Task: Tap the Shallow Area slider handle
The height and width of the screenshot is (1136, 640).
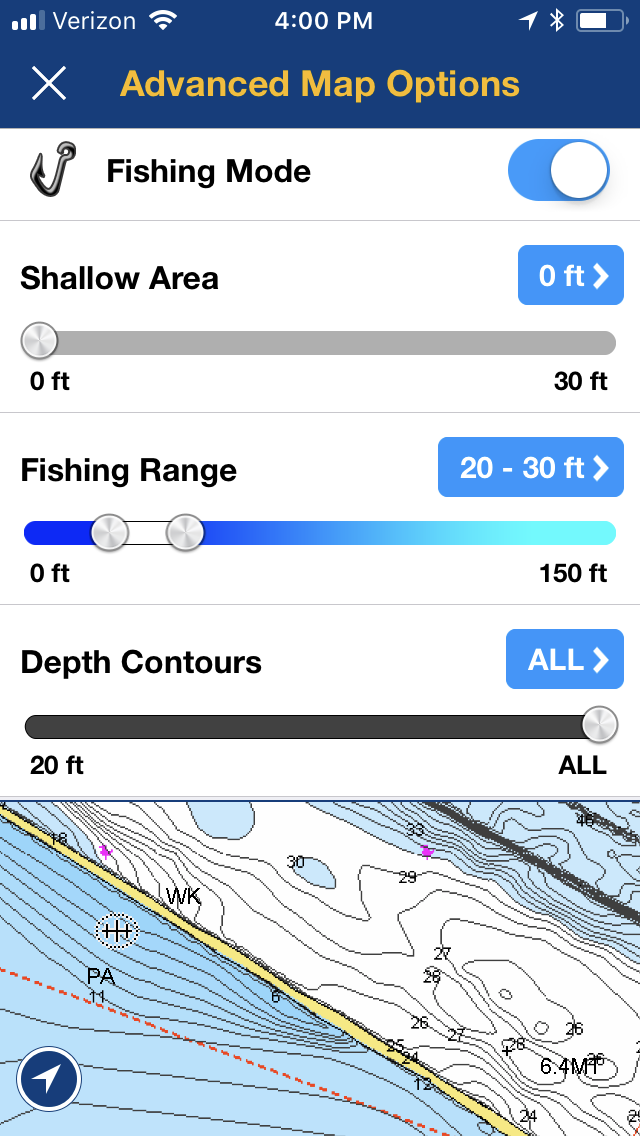Action: 40,342
